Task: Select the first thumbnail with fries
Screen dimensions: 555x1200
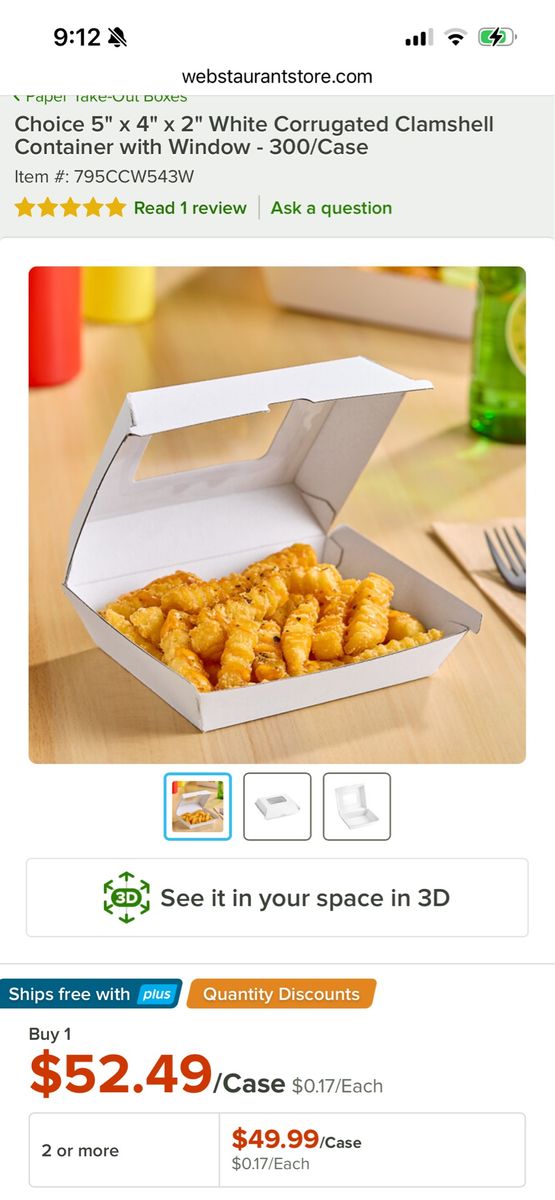Action: click(198, 806)
